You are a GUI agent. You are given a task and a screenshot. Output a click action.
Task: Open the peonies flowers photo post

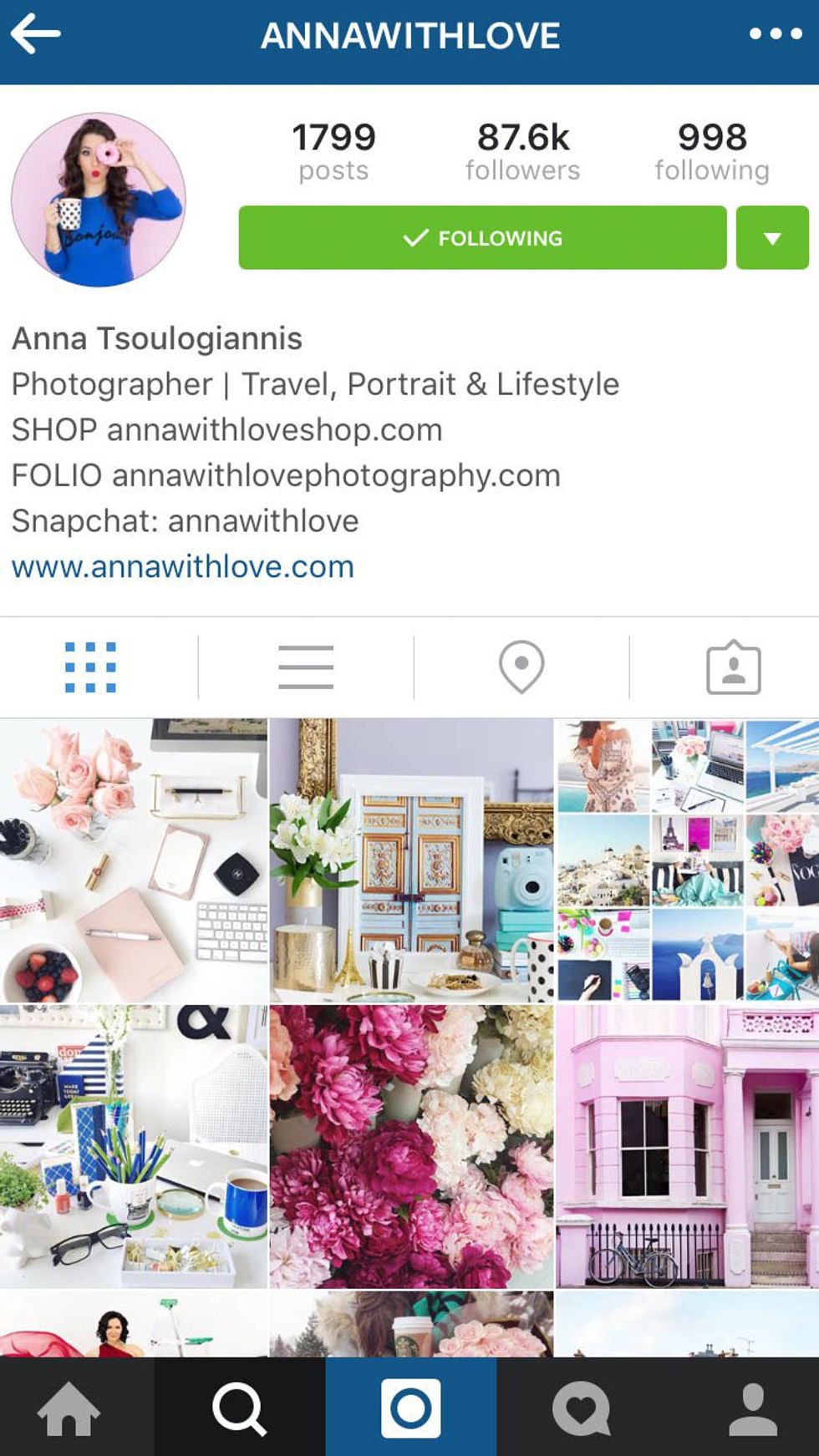(410, 1146)
